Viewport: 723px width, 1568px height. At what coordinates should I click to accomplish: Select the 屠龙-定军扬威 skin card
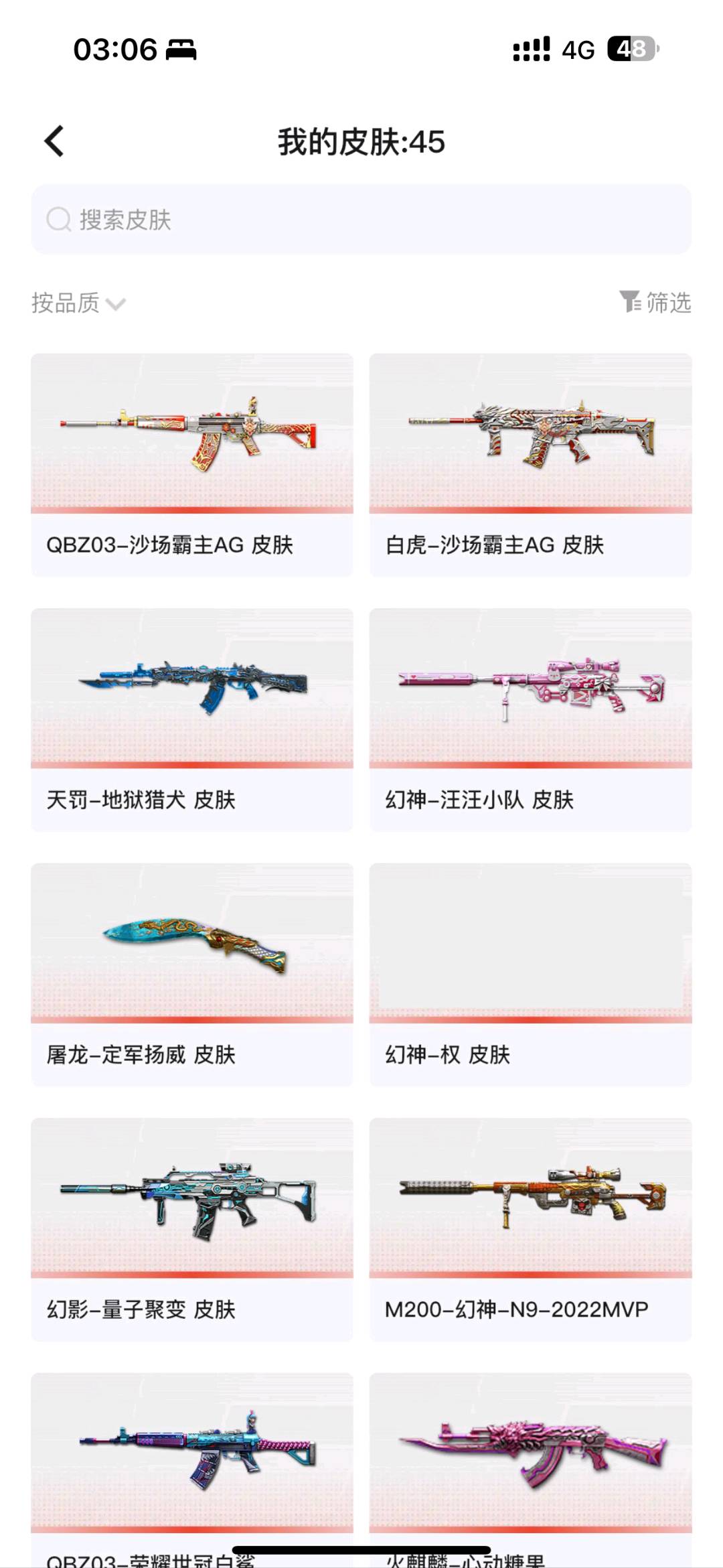(192, 975)
